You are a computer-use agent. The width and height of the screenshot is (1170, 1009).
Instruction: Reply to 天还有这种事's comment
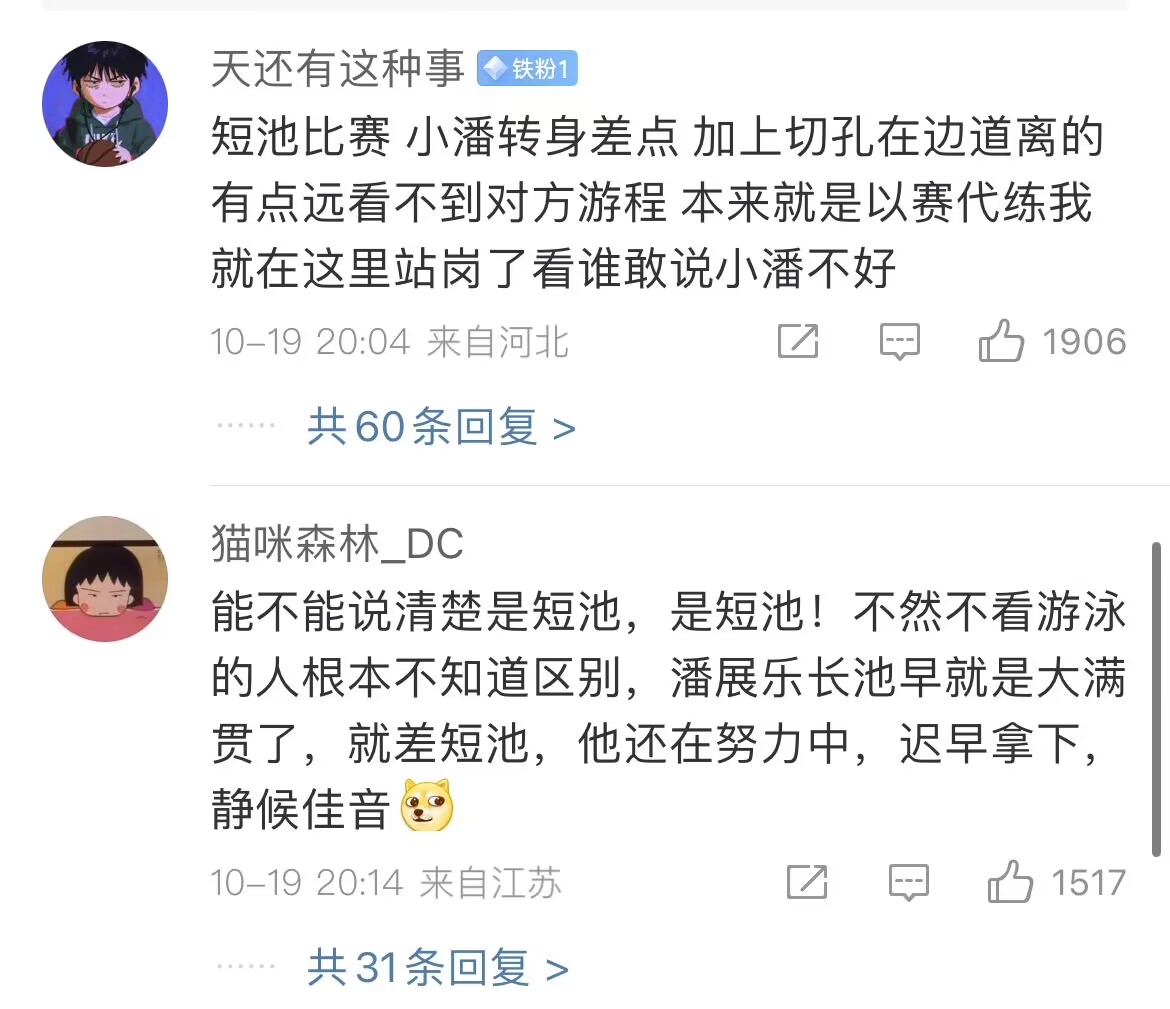point(899,342)
